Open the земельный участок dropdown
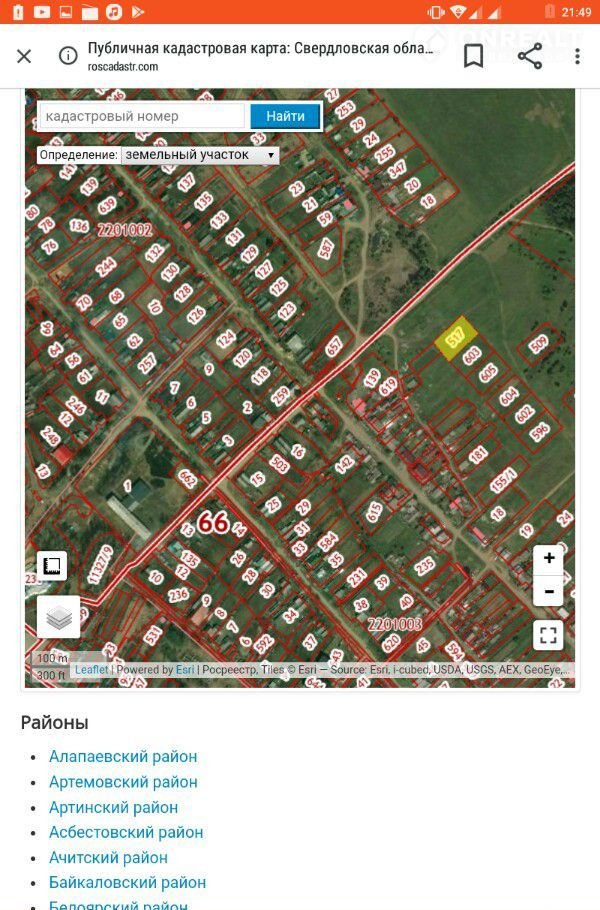 point(199,156)
